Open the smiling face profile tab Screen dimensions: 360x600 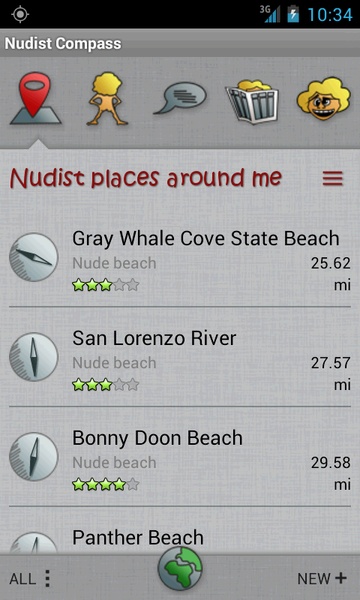tap(324, 98)
